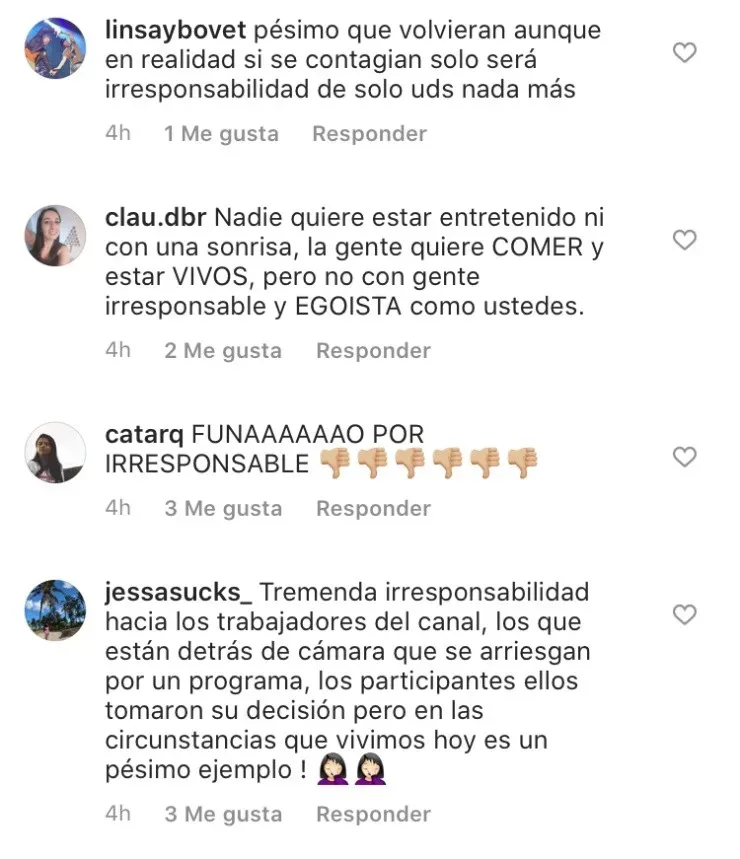Open clau.dbr's profile picture
This screenshot has width=740, height=859.
pyautogui.click(x=54, y=235)
